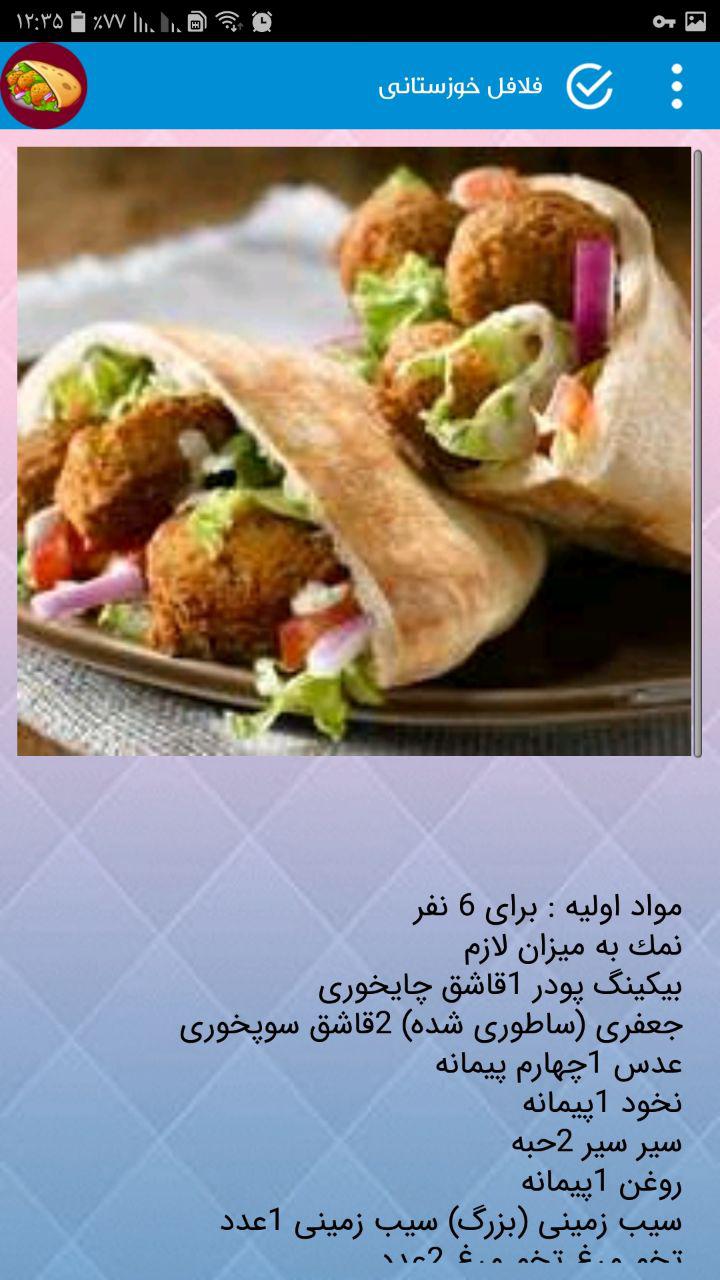The width and height of the screenshot is (720, 1280).
Task: Open the three-dot overflow menu
Action: point(677,86)
